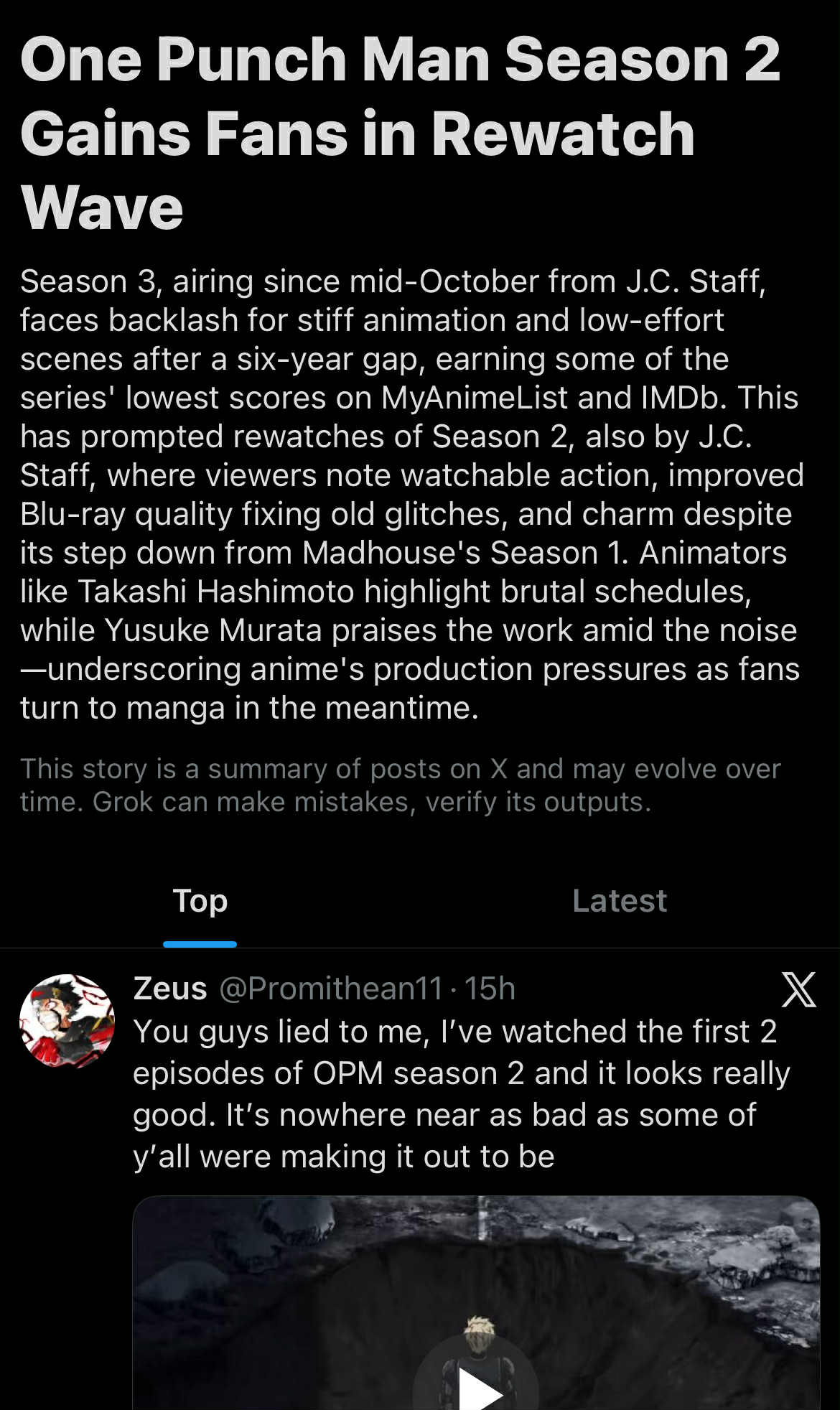Open Zeus's profile picture
This screenshot has width=840, height=1410.
click(67, 1020)
